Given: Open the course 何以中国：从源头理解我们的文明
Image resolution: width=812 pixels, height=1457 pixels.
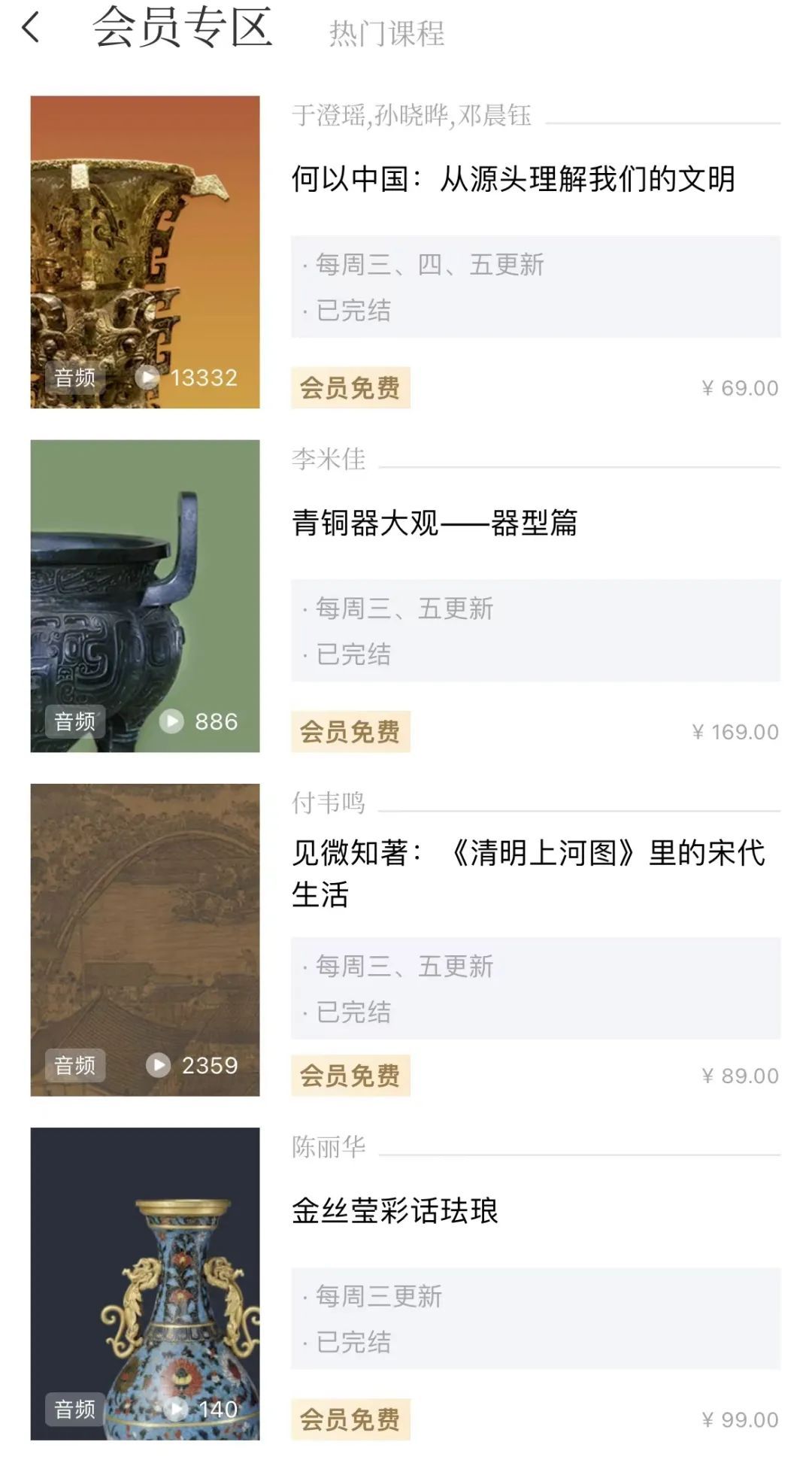Looking at the screenshot, I should 513,180.
